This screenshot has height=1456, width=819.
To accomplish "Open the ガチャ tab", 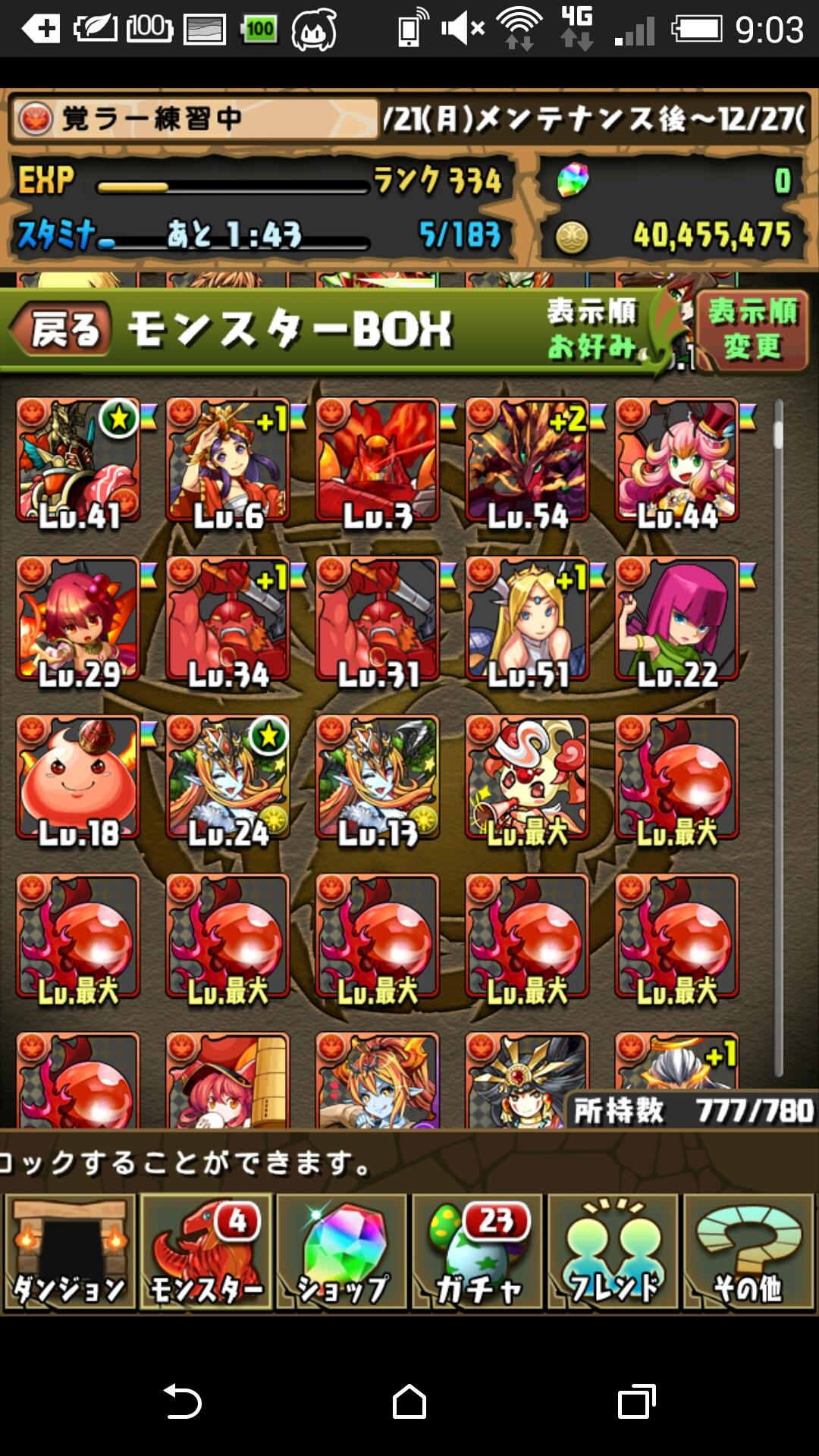I will coord(477,1252).
